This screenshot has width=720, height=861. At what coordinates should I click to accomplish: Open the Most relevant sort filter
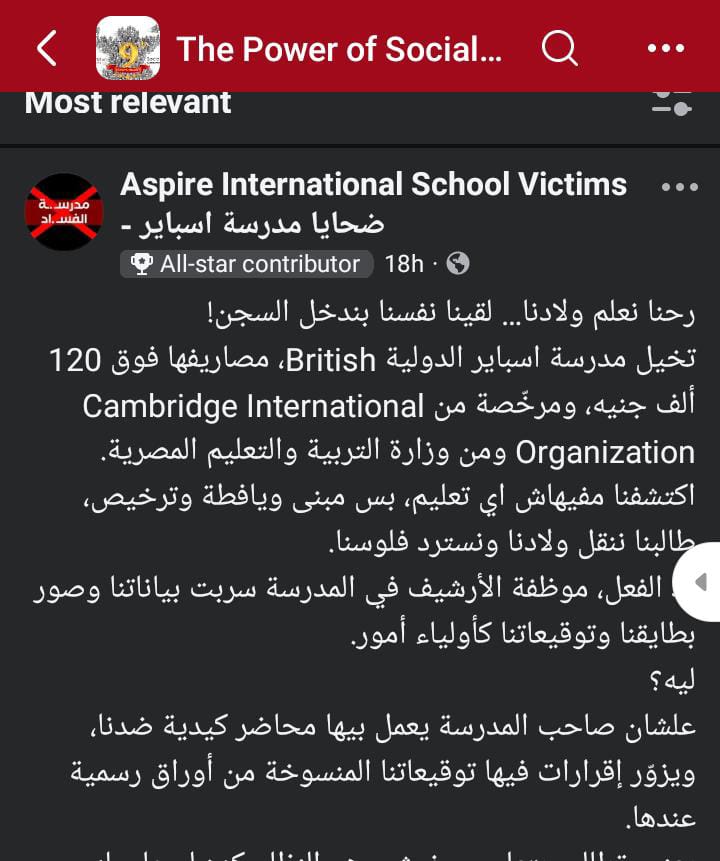coord(671,101)
